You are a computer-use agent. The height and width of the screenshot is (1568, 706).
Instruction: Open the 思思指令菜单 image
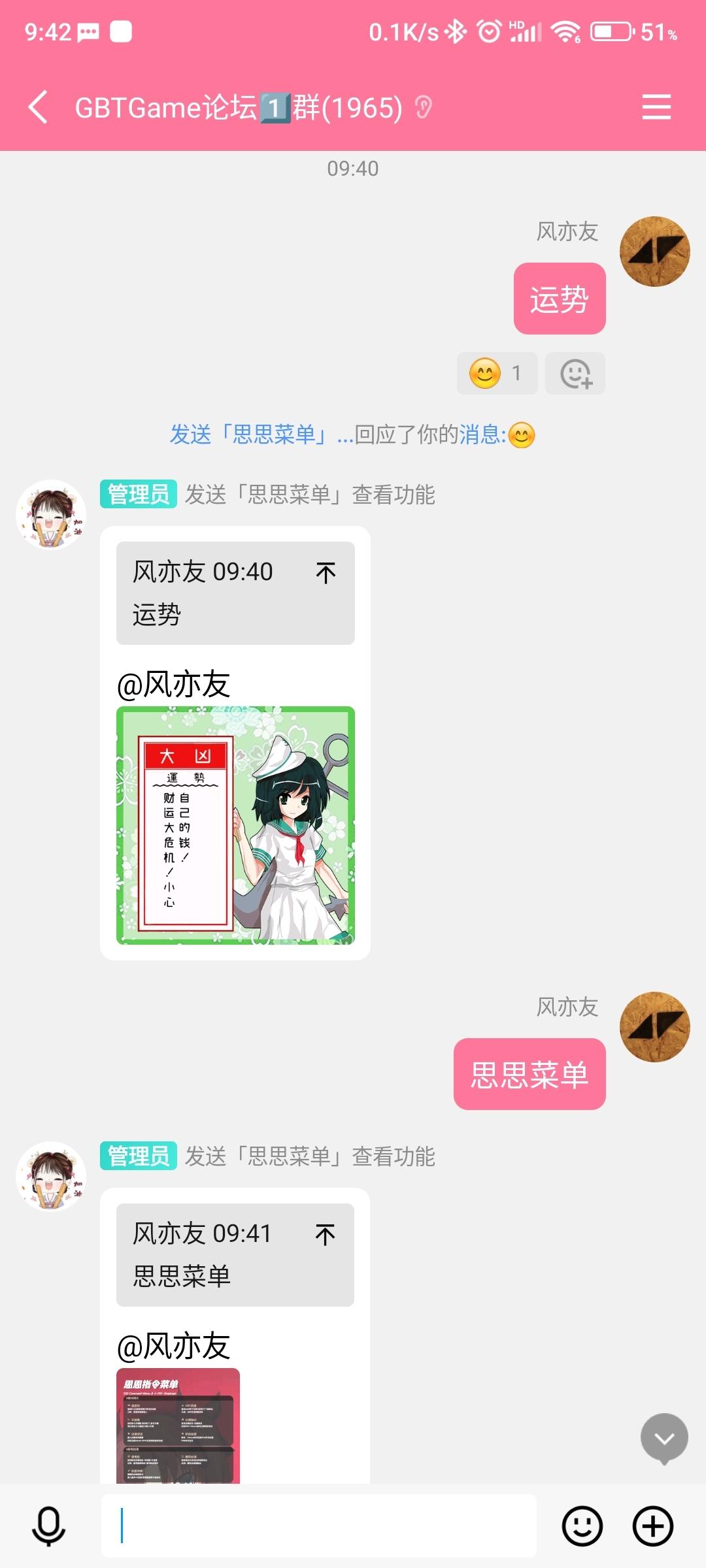pyautogui.click(x=178, y=1426)
